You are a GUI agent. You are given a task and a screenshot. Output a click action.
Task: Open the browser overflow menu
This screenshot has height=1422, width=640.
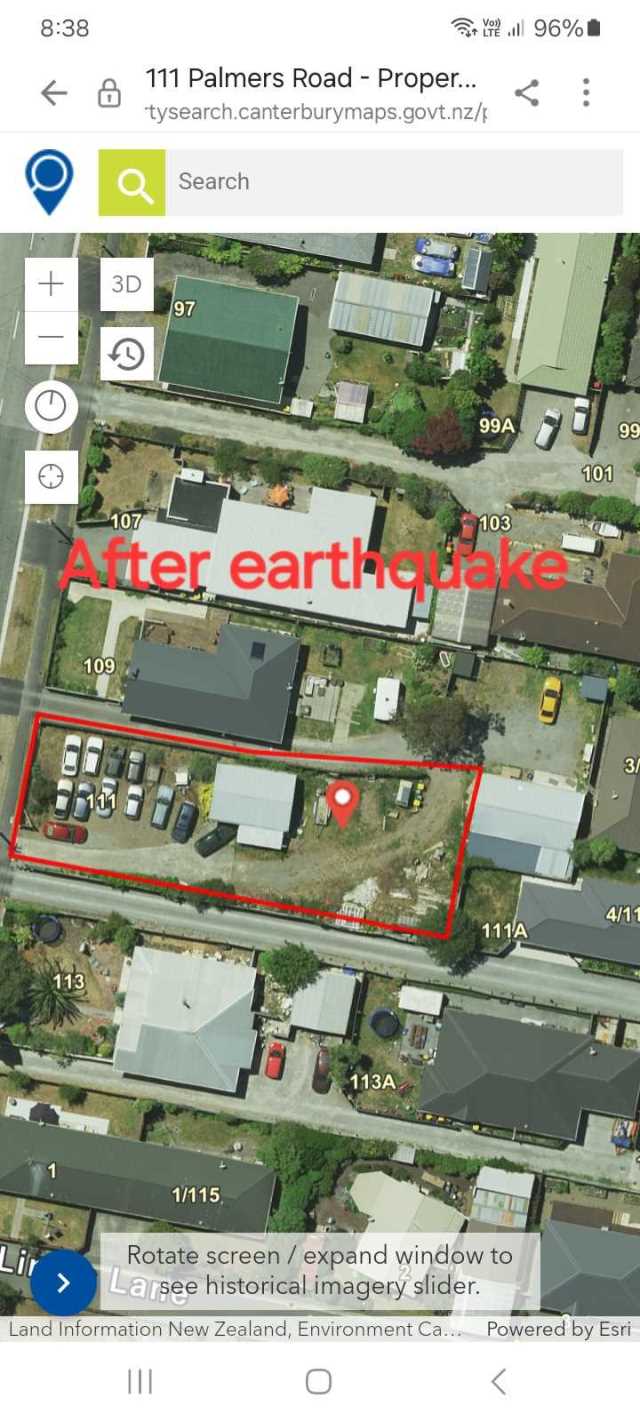tap(586, 93)
